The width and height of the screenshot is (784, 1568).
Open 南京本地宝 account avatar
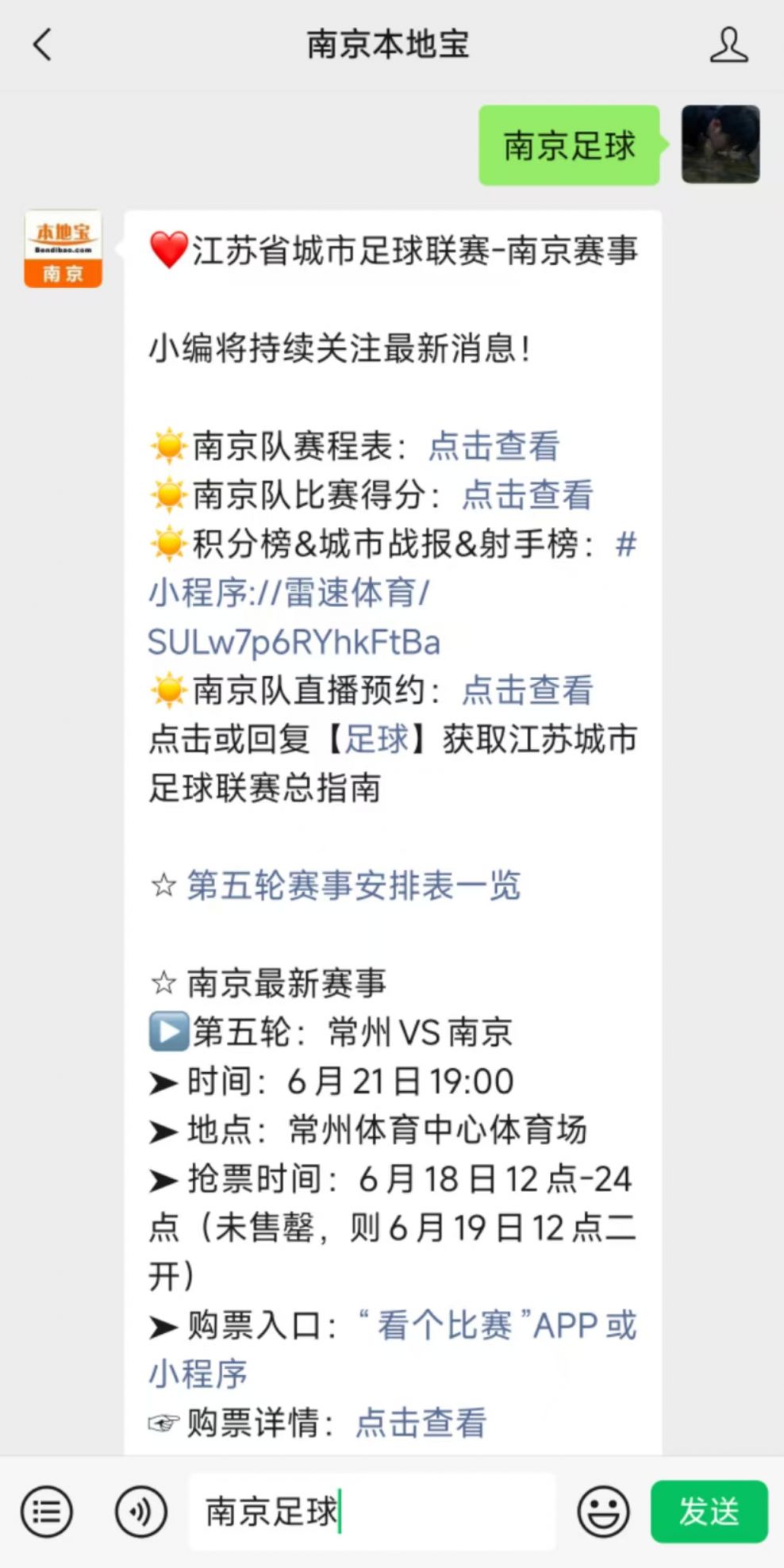click(63, 248)
